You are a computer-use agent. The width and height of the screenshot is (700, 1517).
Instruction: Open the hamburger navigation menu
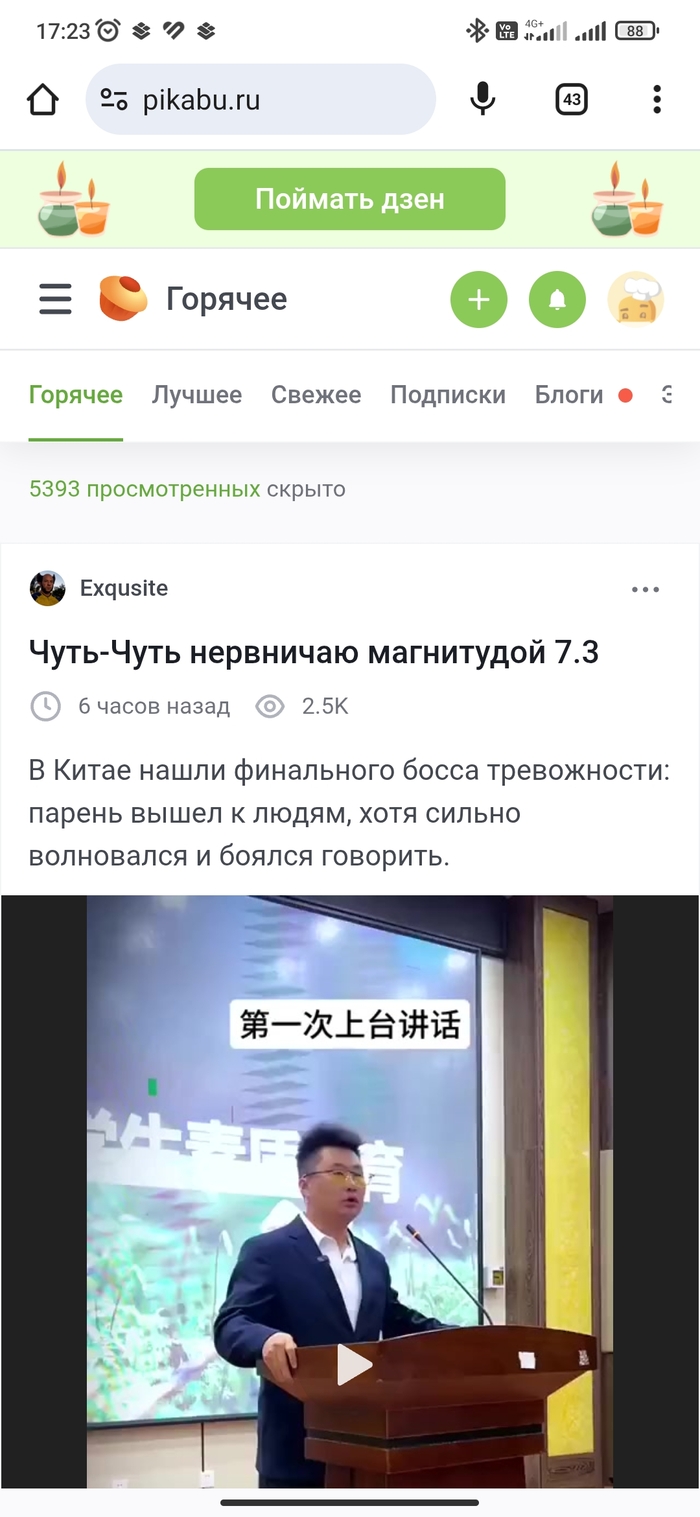55,299
